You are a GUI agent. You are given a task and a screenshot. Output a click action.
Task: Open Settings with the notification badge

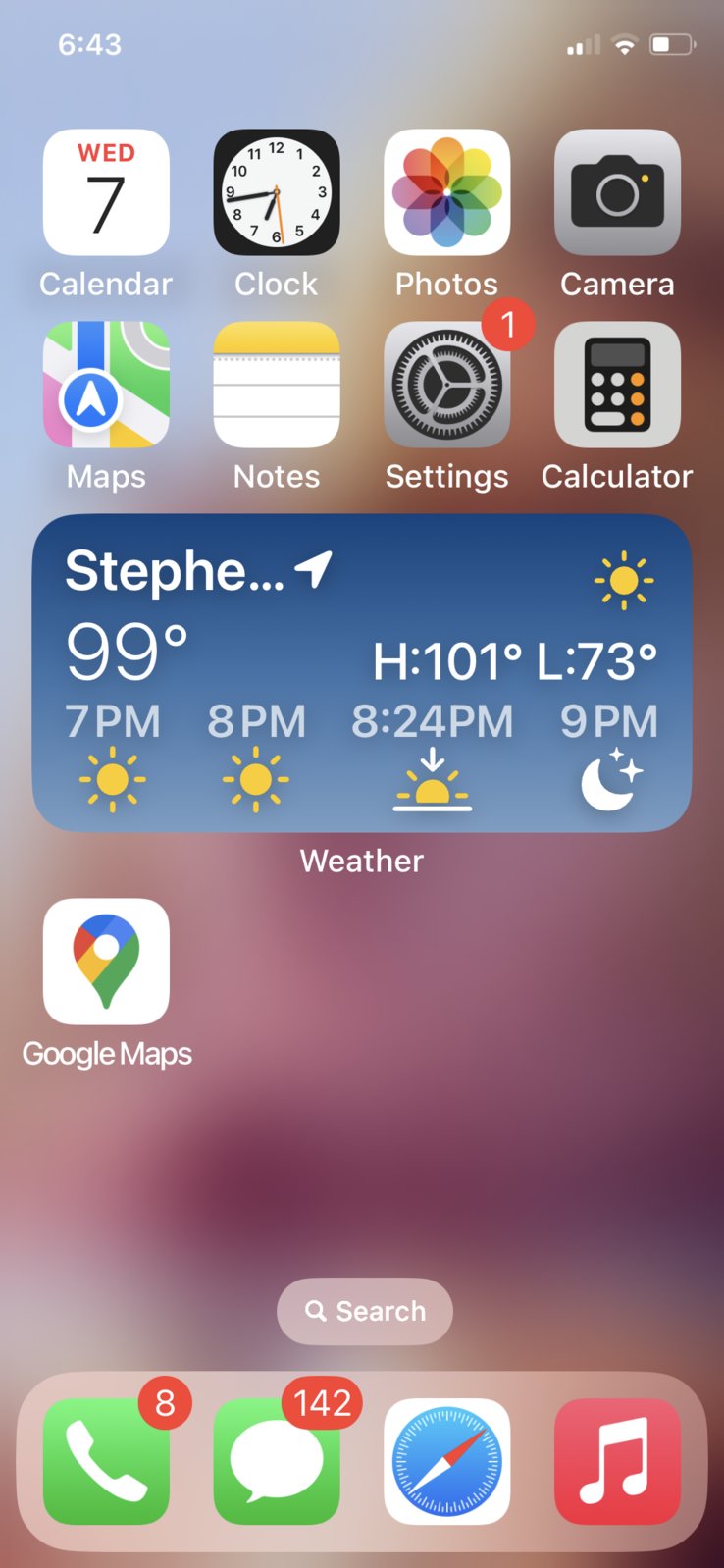446,385
